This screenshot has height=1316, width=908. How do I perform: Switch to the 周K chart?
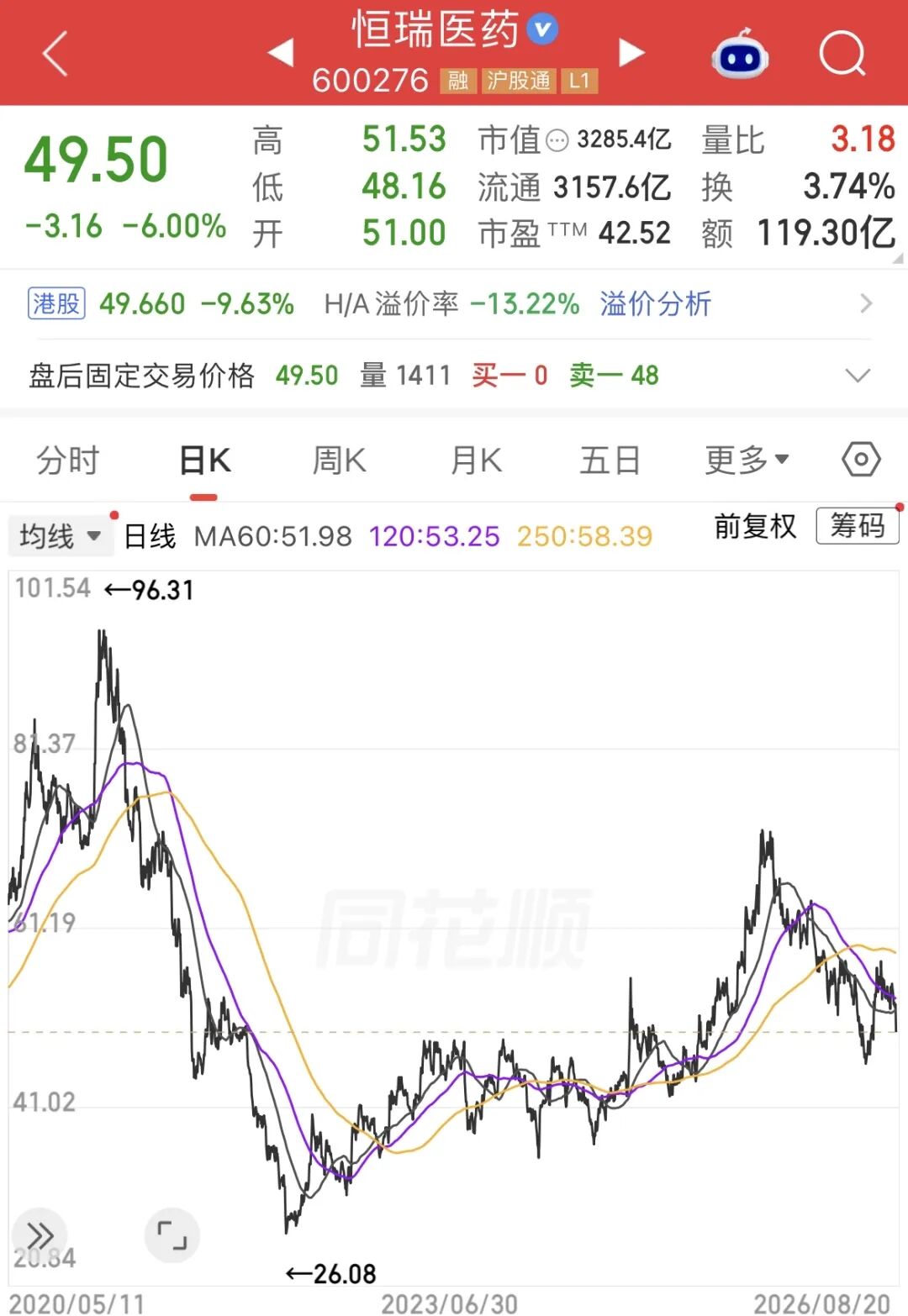(x=339, y=461)
